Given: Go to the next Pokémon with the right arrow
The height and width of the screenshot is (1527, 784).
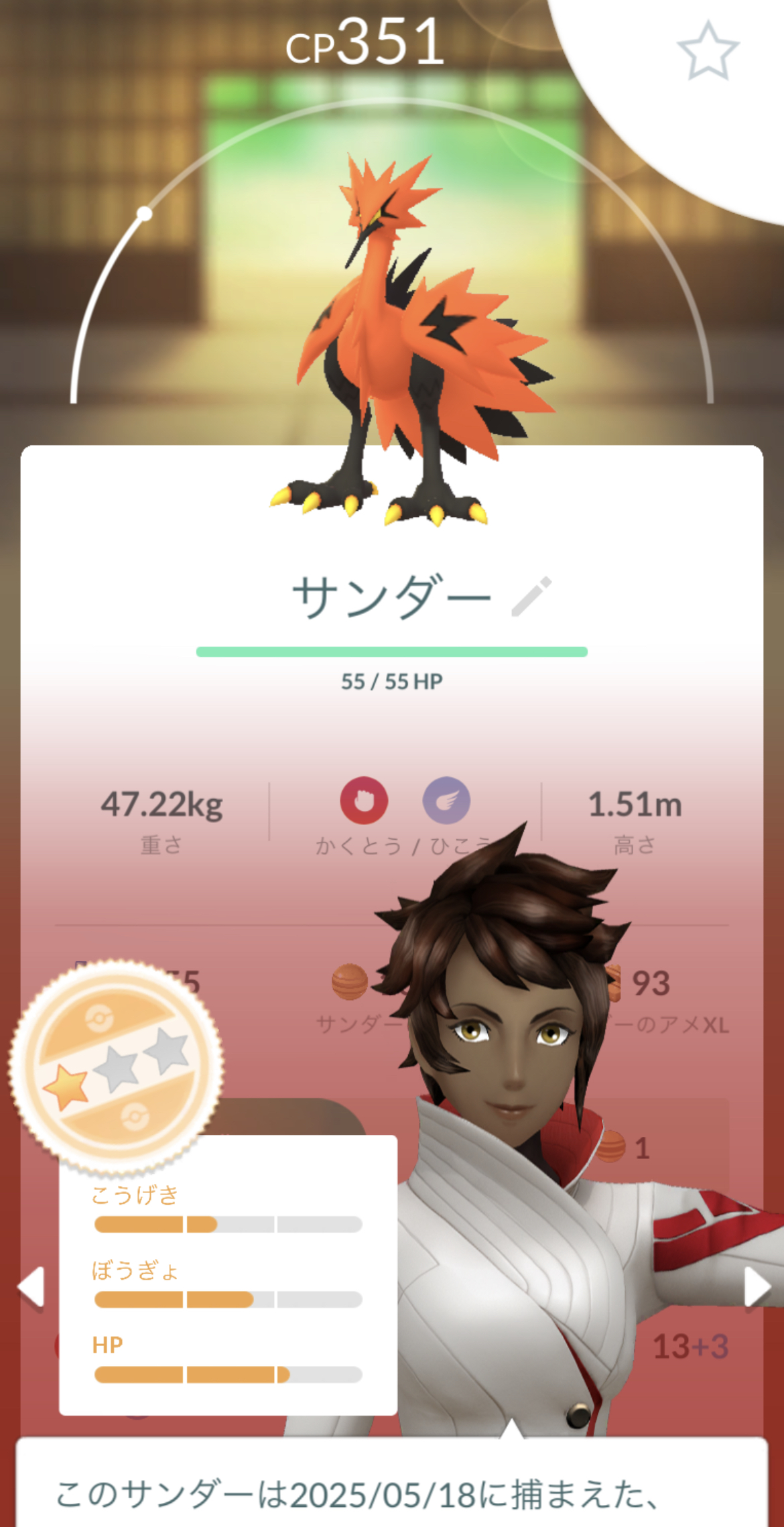Looking at the screenshot, I should (x=757, y=1286).
